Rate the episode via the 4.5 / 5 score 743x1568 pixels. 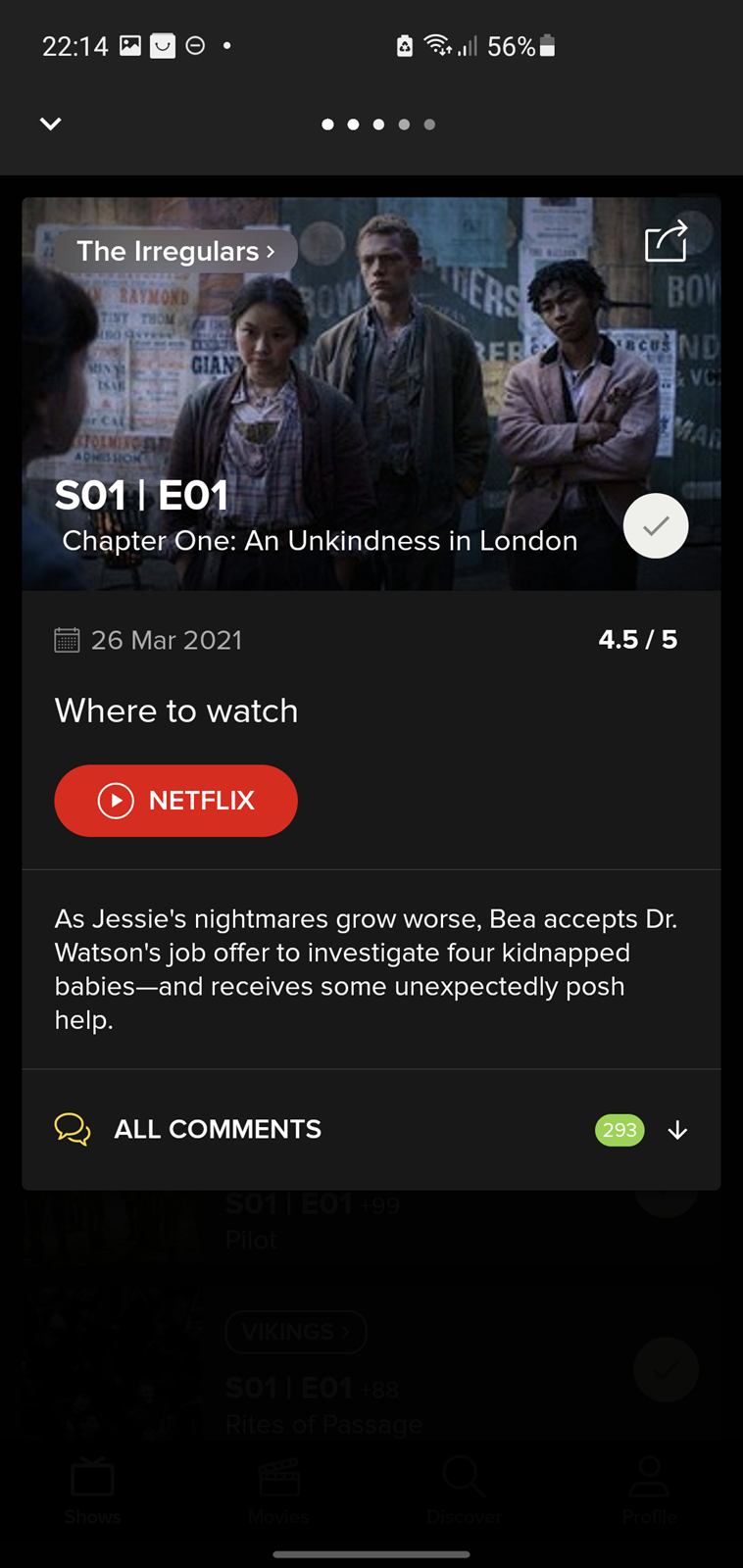point(638,640)
